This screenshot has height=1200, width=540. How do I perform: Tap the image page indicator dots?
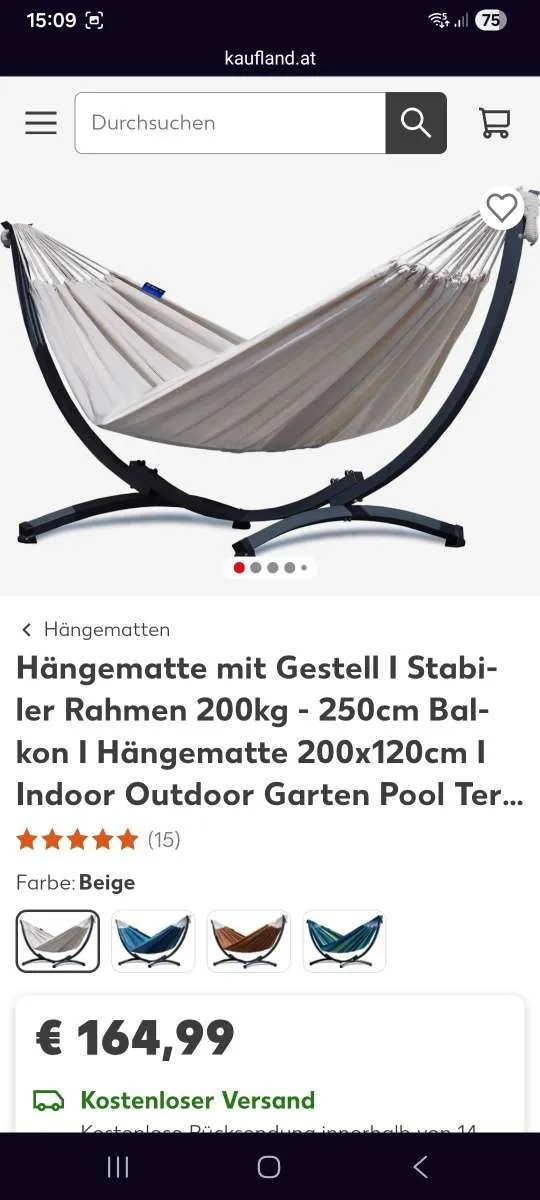point(270,567)
